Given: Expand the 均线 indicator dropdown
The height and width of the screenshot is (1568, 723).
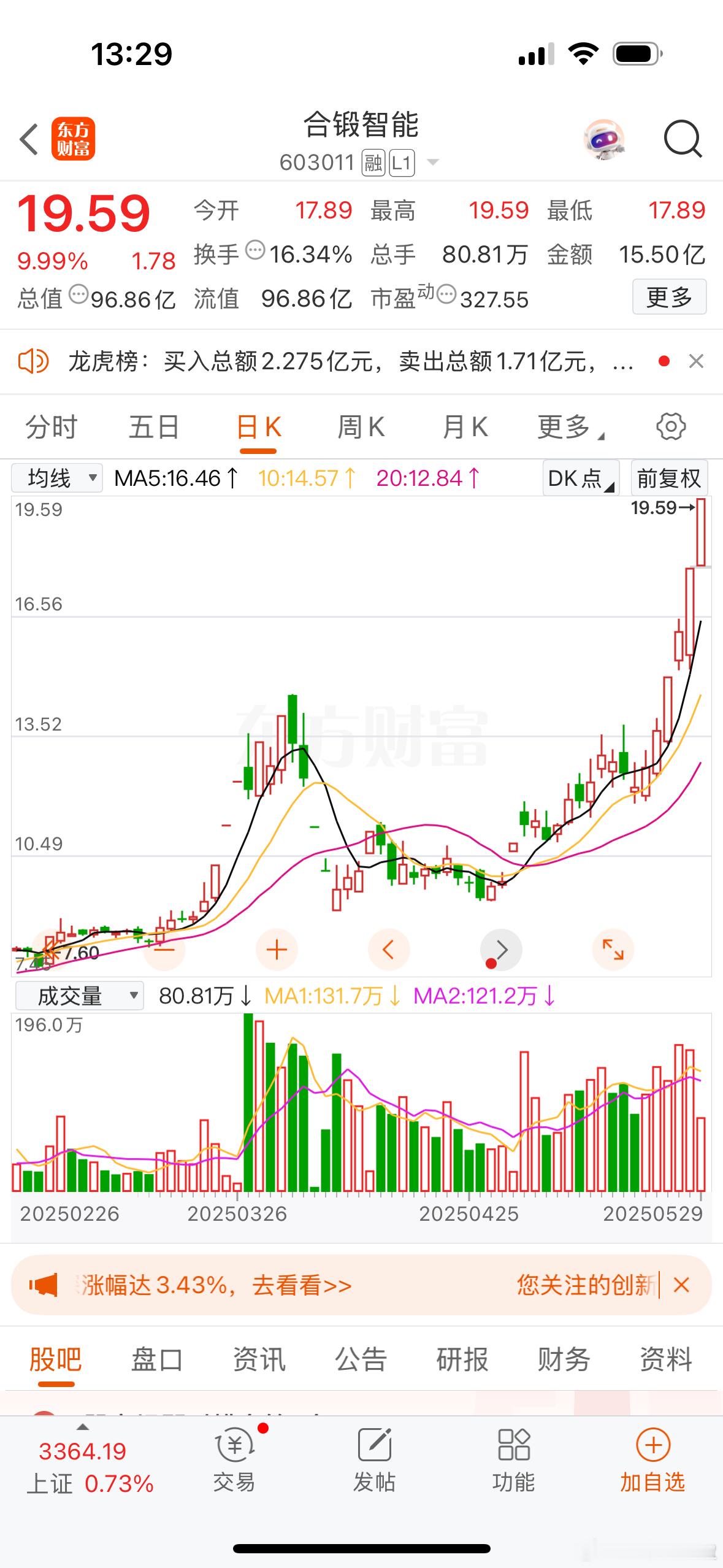Looking at the screenshot, I should pos(57,478).
